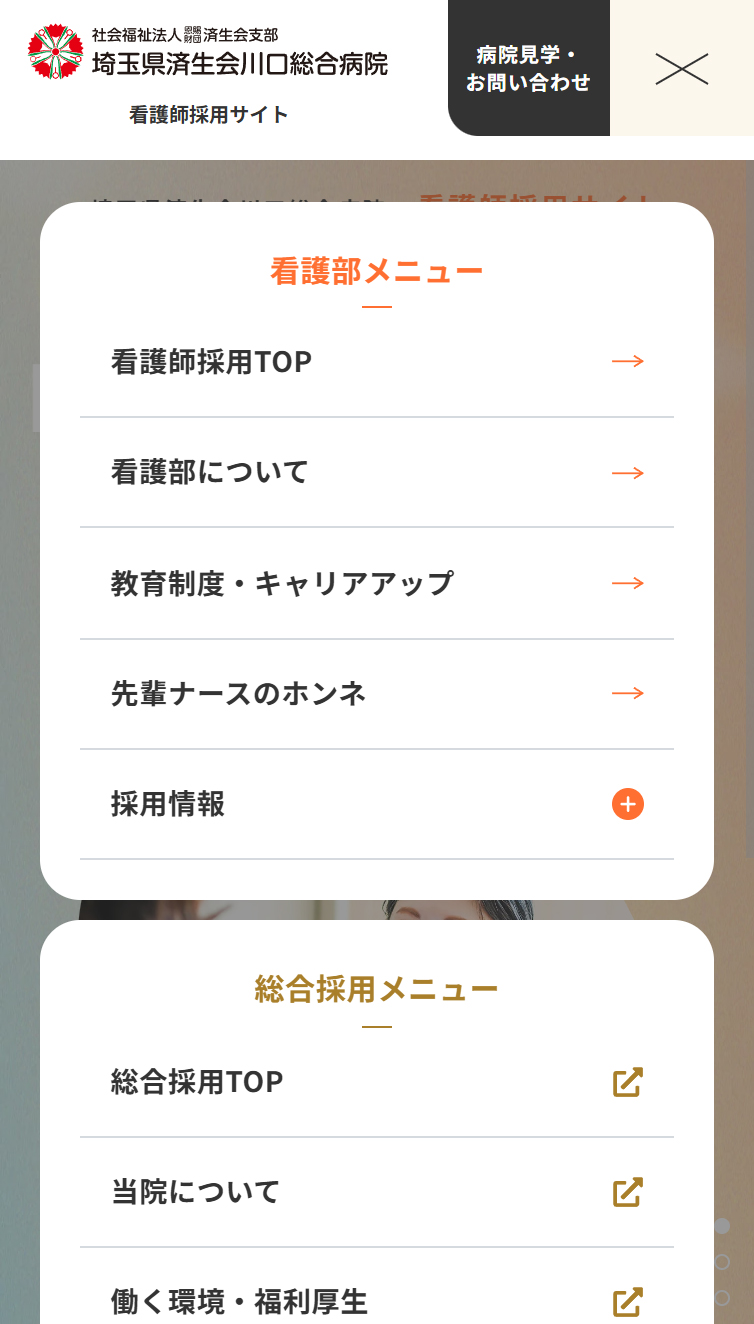The height and width of the screenshot is (1324, 754).
Task: Close the menu with the X icon
Action: [682, 68]
